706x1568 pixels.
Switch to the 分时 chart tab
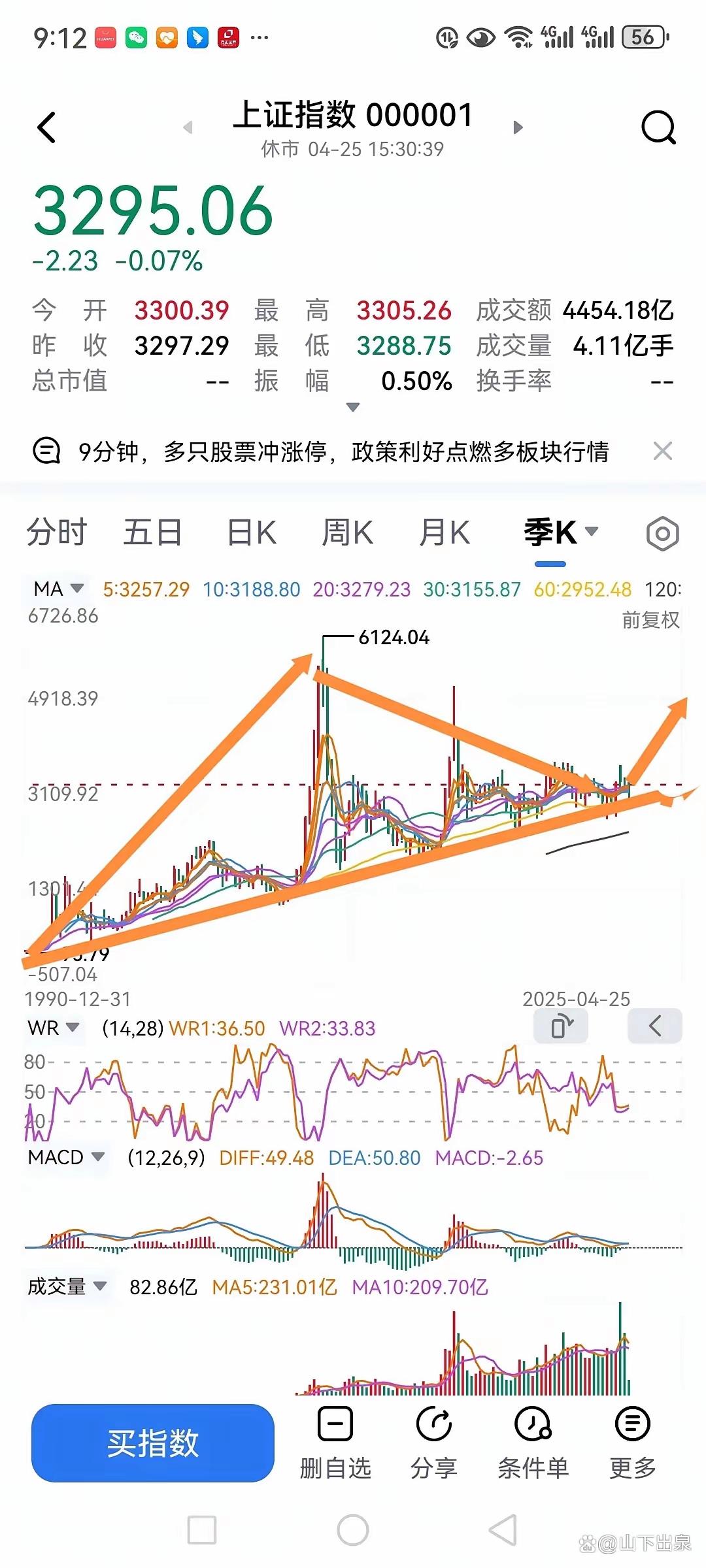57,532
